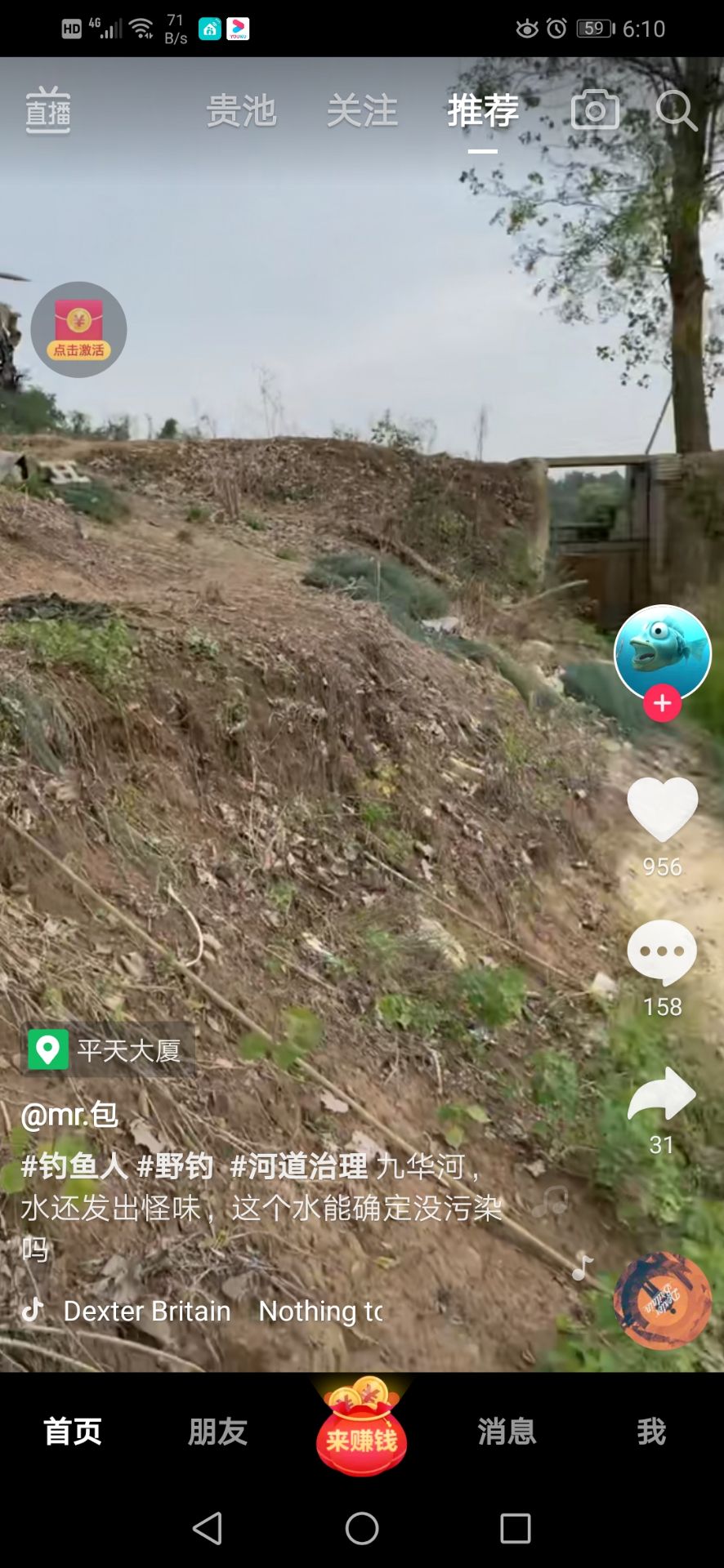Select the 推荐 tab
This screenshot has width=724, height=1568.
coord(483,111)
